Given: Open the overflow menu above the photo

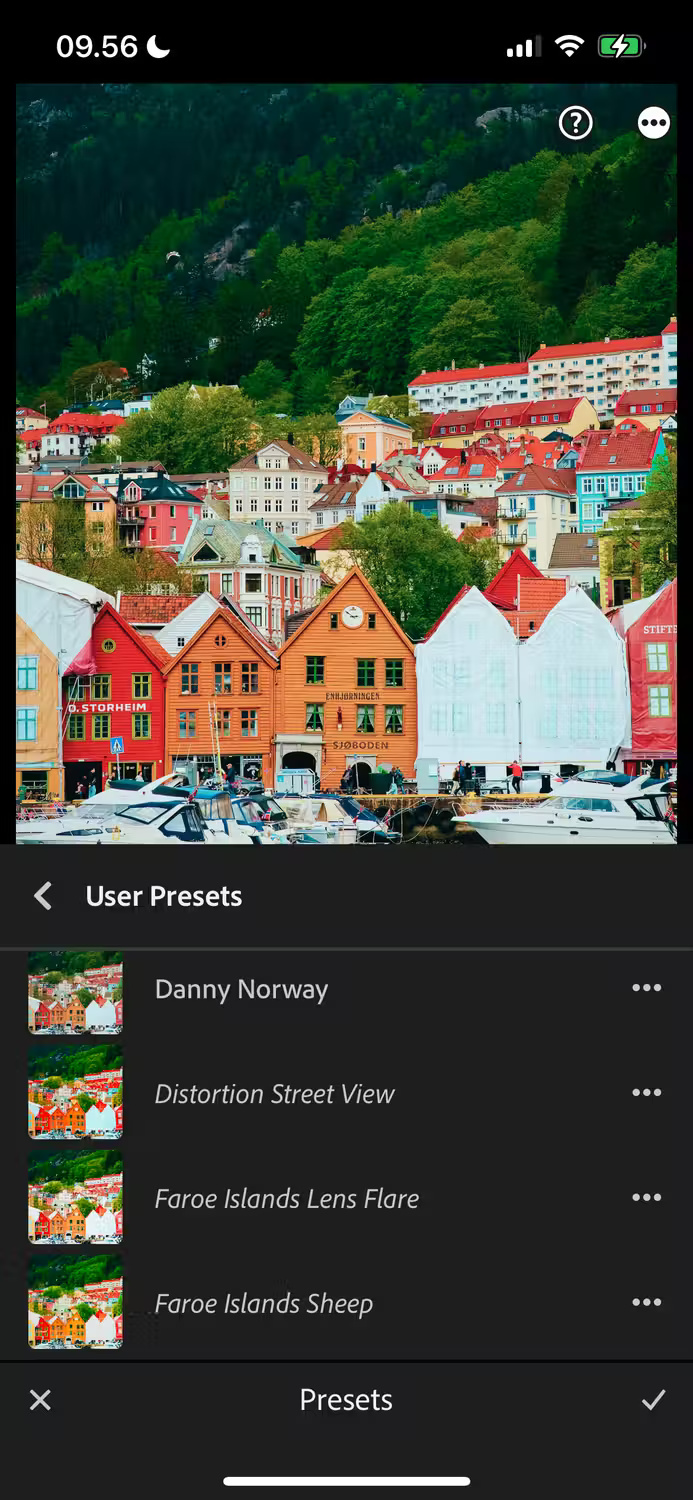Looking at the screenshot, I should pyautogui.click(x=654, y=123).
